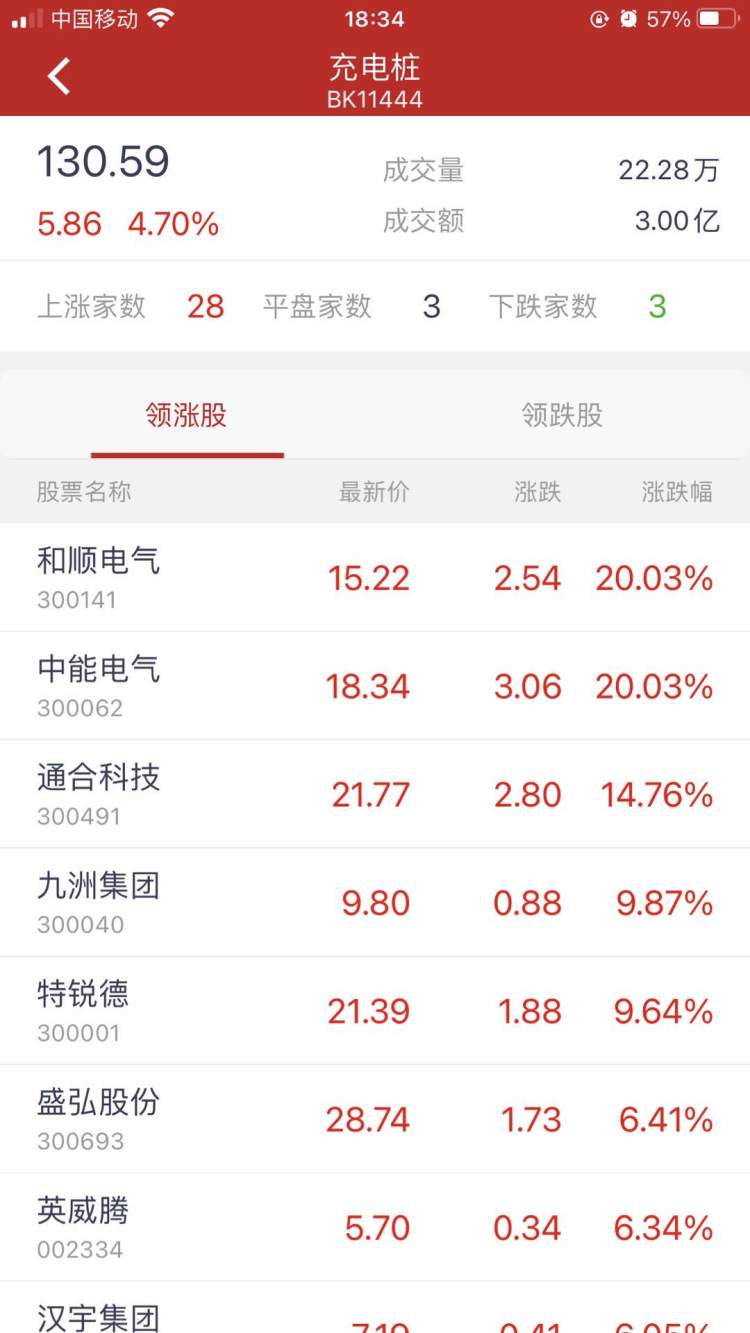The width and height of the screenshot is (750, 1333).
Task: Select the 领涨股 tab
Action: tap(187, 415)
